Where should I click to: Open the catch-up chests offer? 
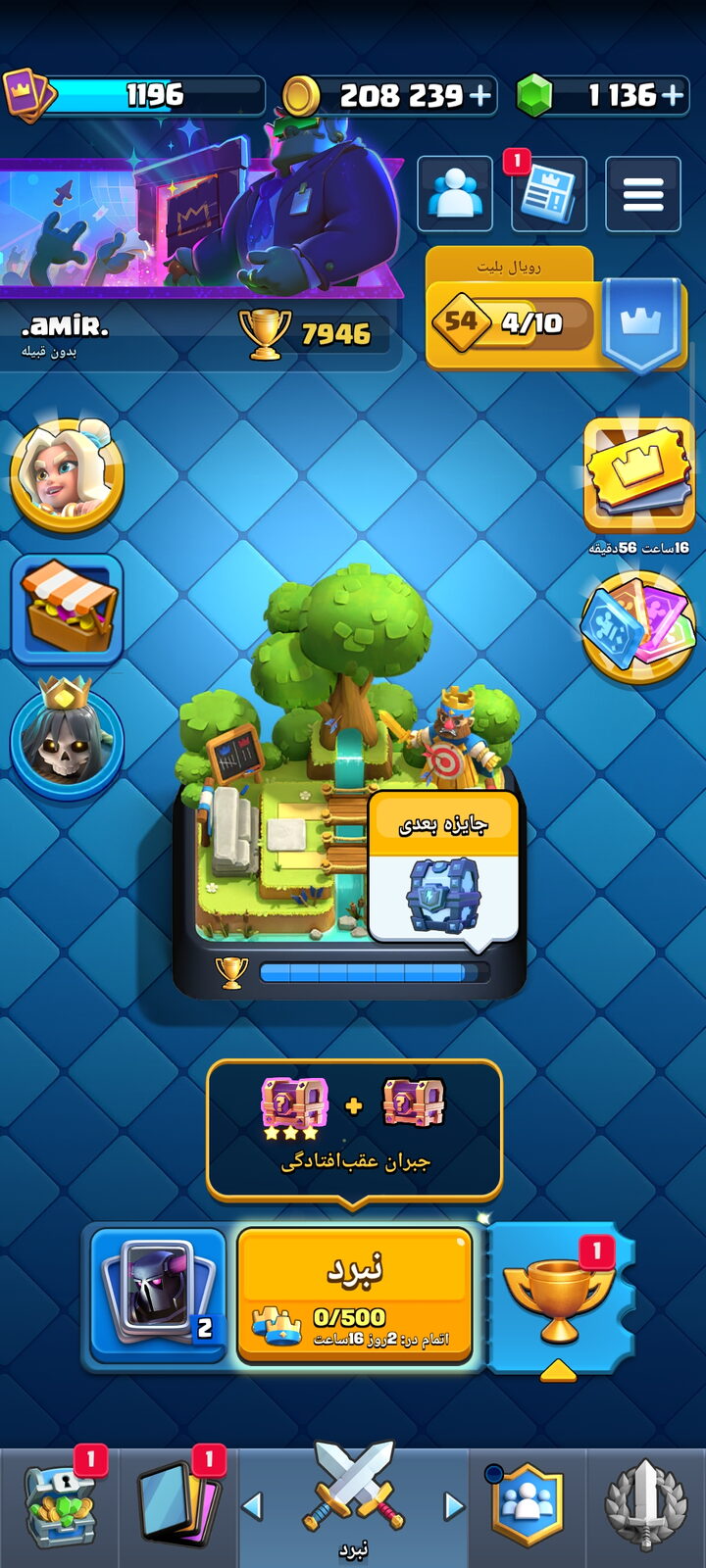354,1130
